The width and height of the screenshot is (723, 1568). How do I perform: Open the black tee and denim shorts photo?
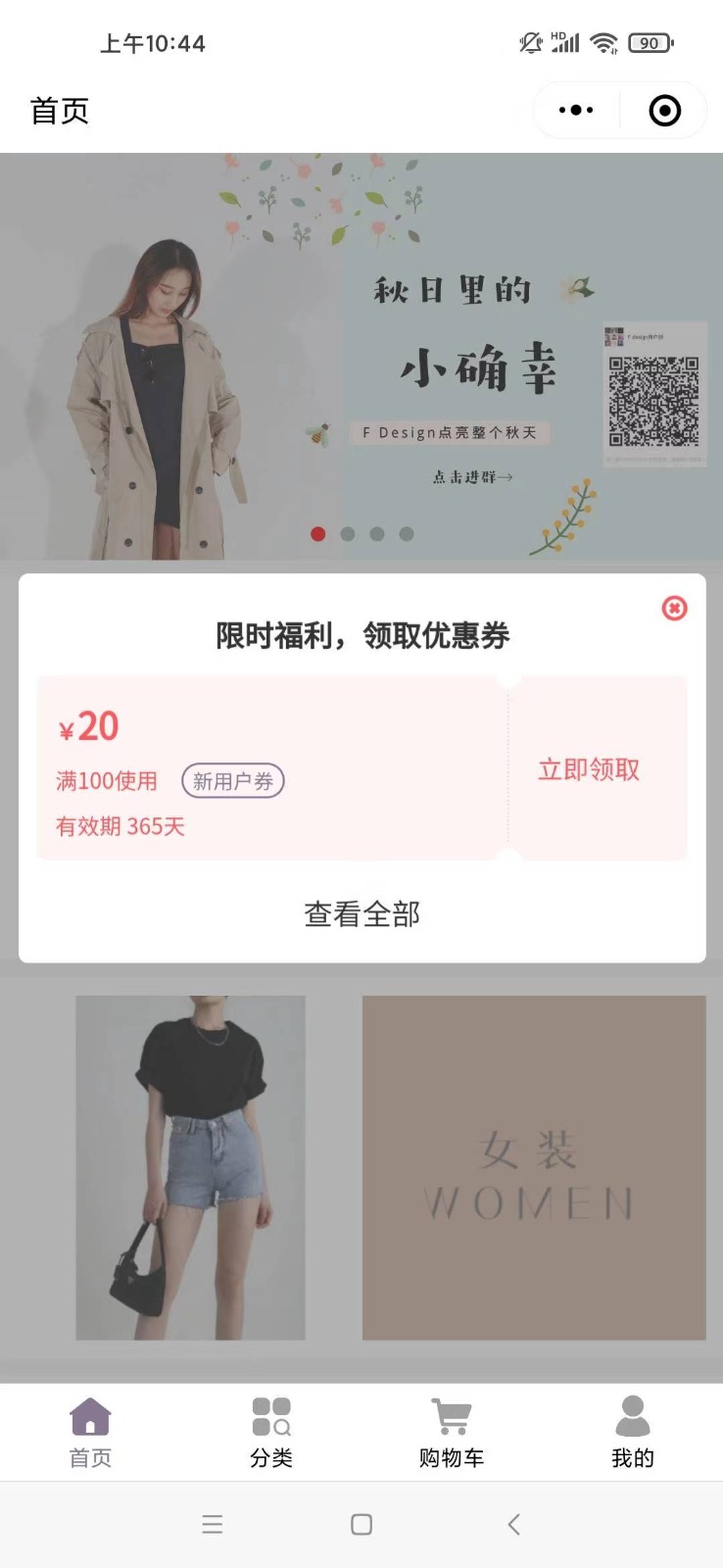coord(191,1168)
